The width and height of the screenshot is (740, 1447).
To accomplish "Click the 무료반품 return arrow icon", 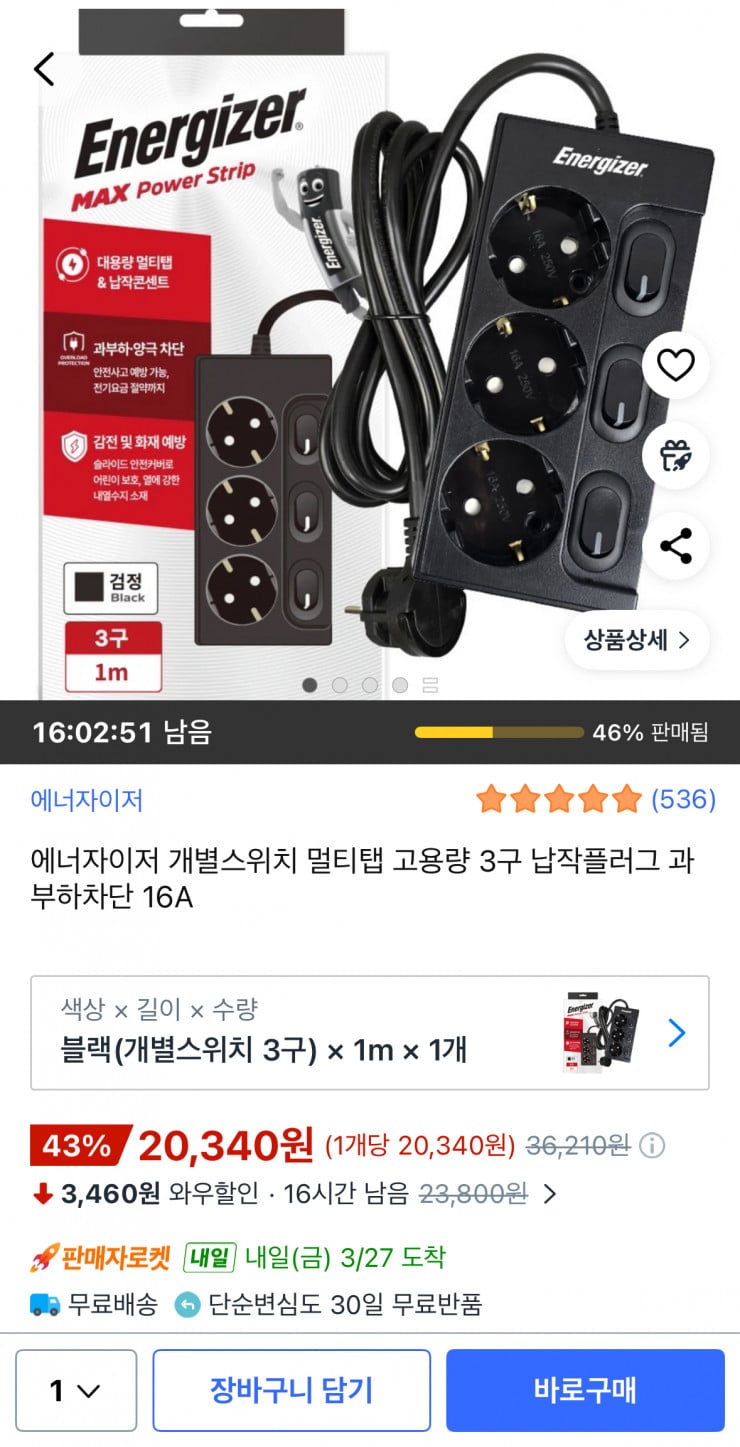I will click(185, 1304).
